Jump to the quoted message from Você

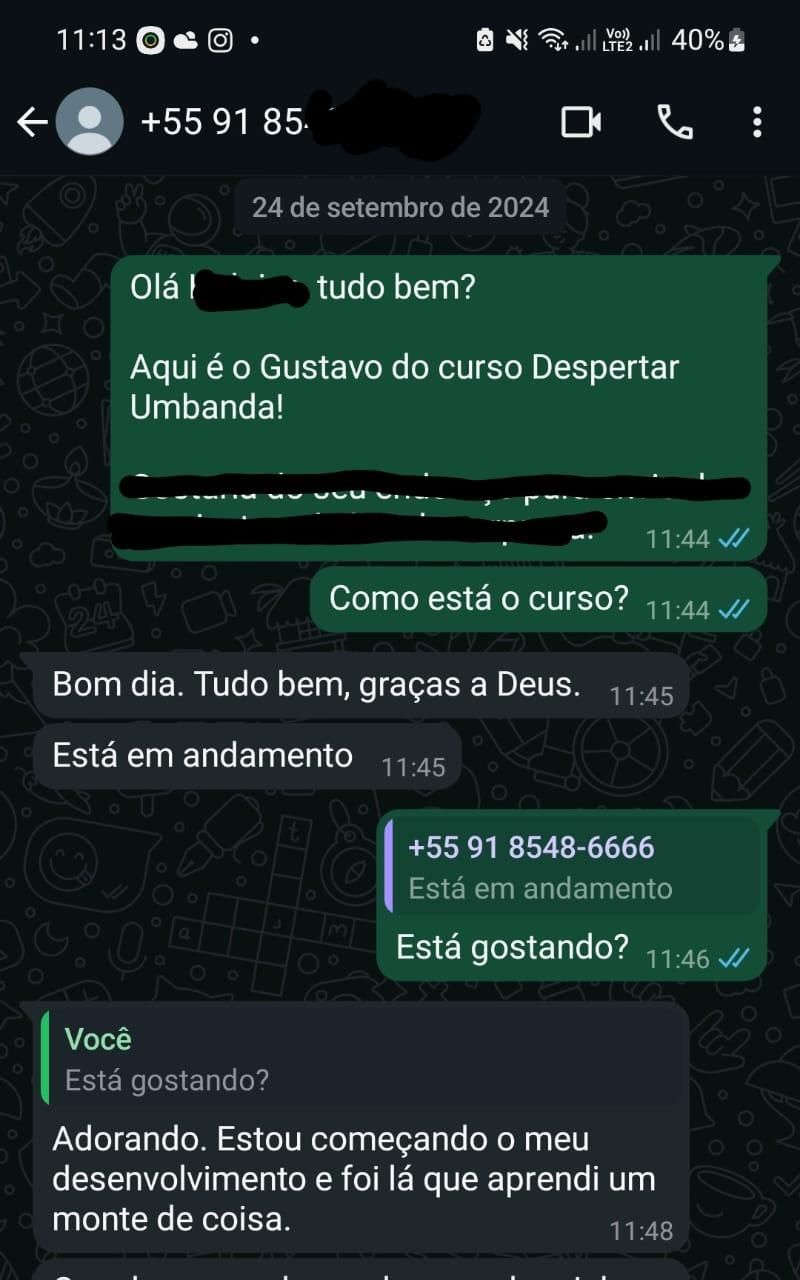[360, 1058]
